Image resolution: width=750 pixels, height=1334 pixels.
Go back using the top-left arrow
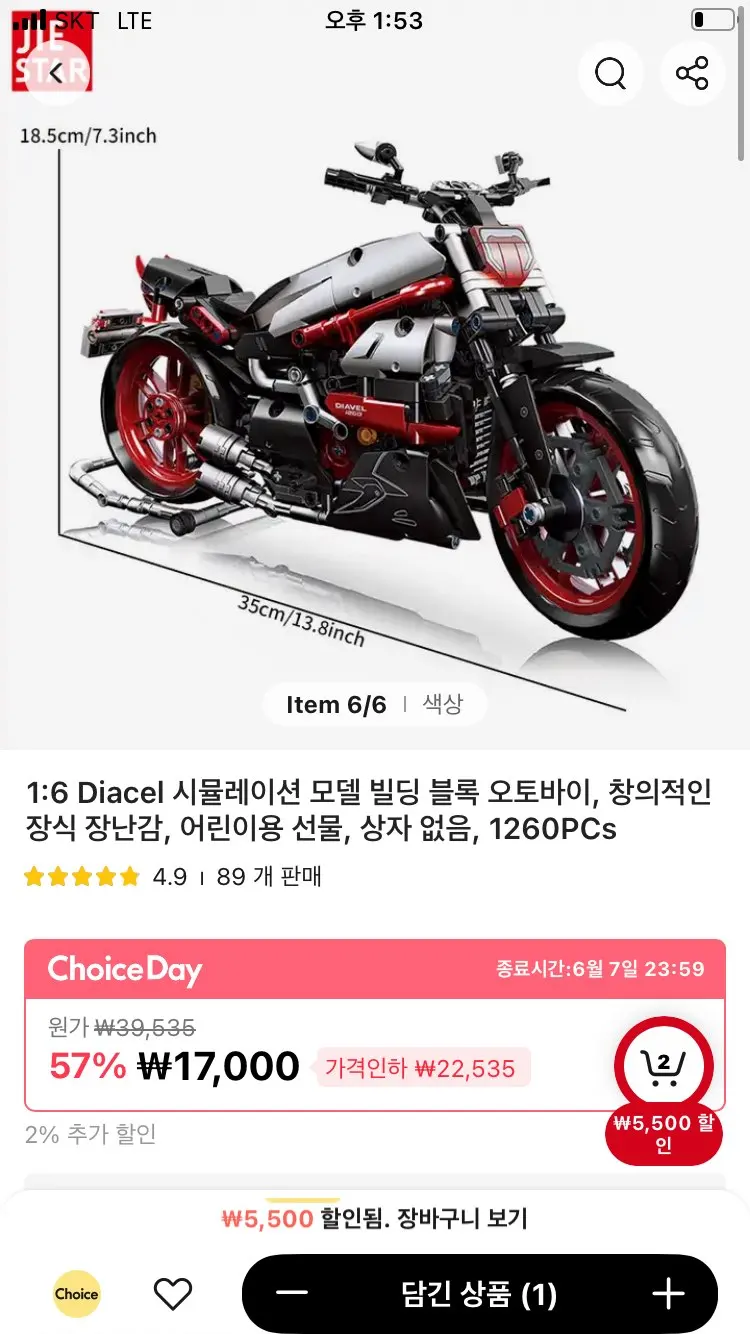click(55, 72)
